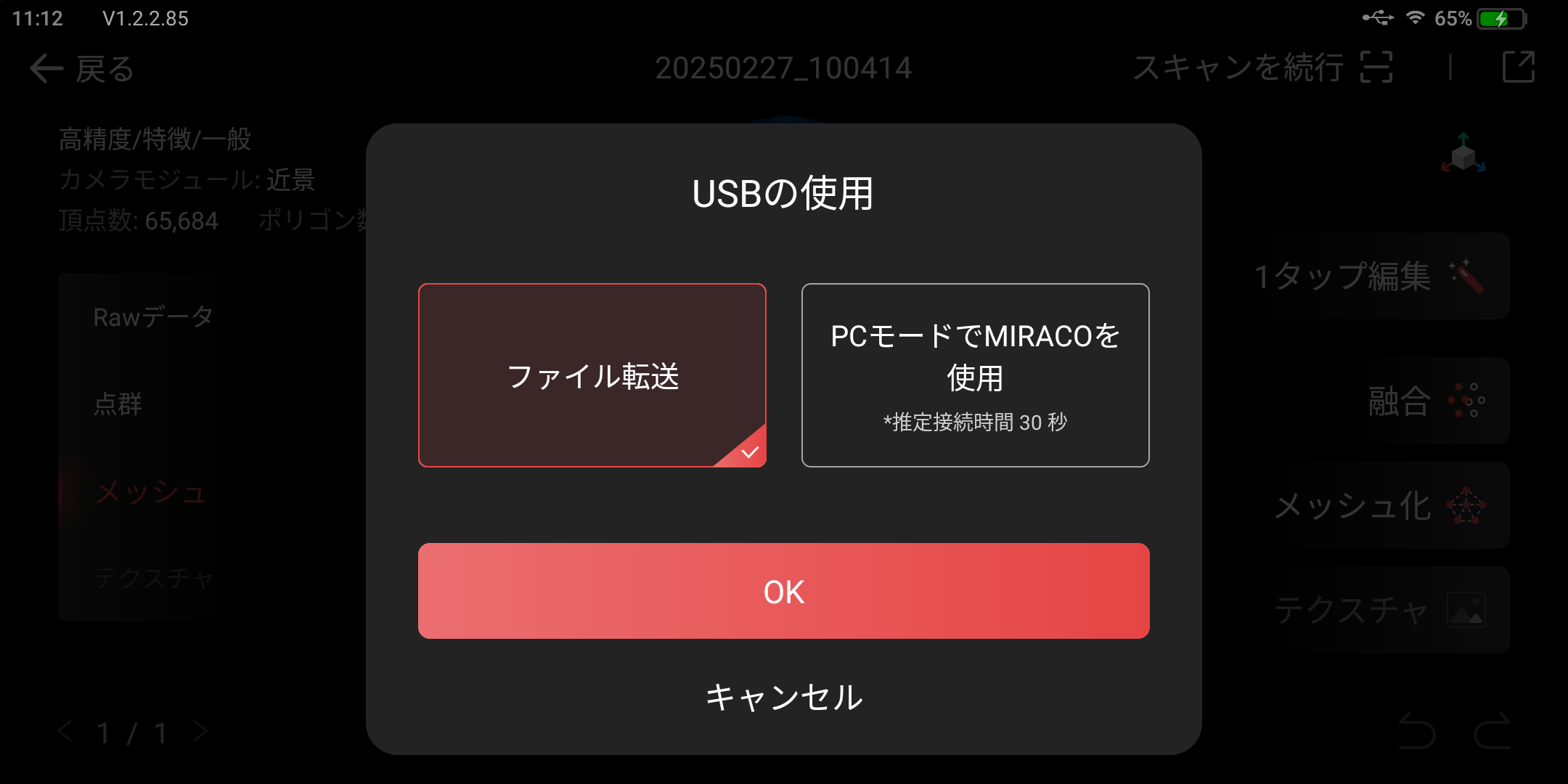
Task: Select the ファイル転送 option
Action: click(x=592, y=375)
